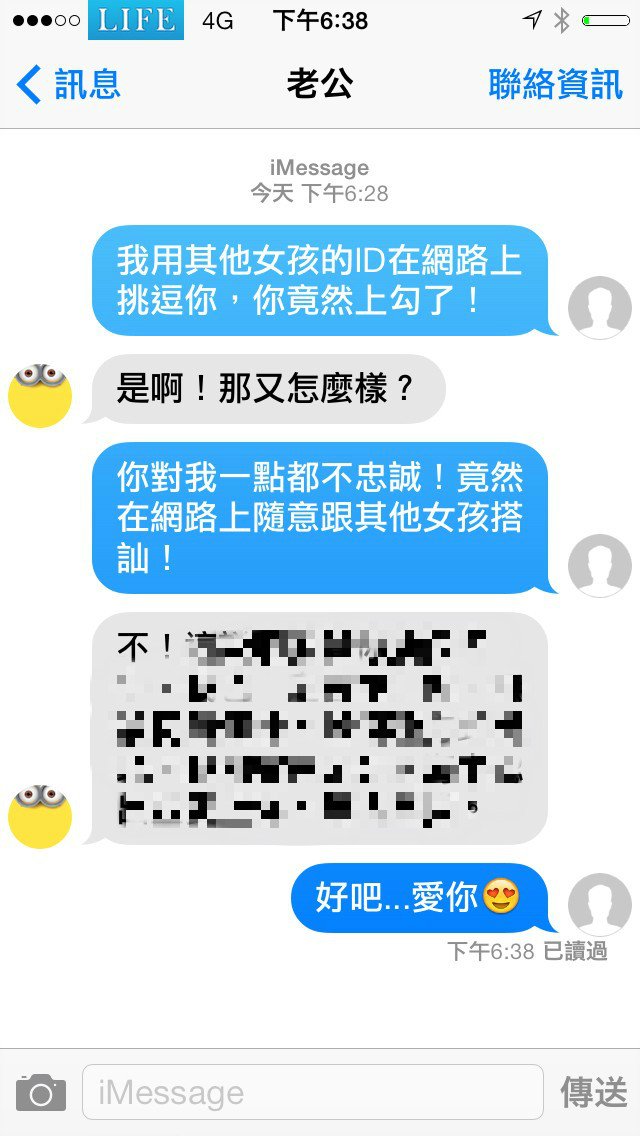Open 聯絡資訊 contact details
640x1136 pixels.
(555, 85)
